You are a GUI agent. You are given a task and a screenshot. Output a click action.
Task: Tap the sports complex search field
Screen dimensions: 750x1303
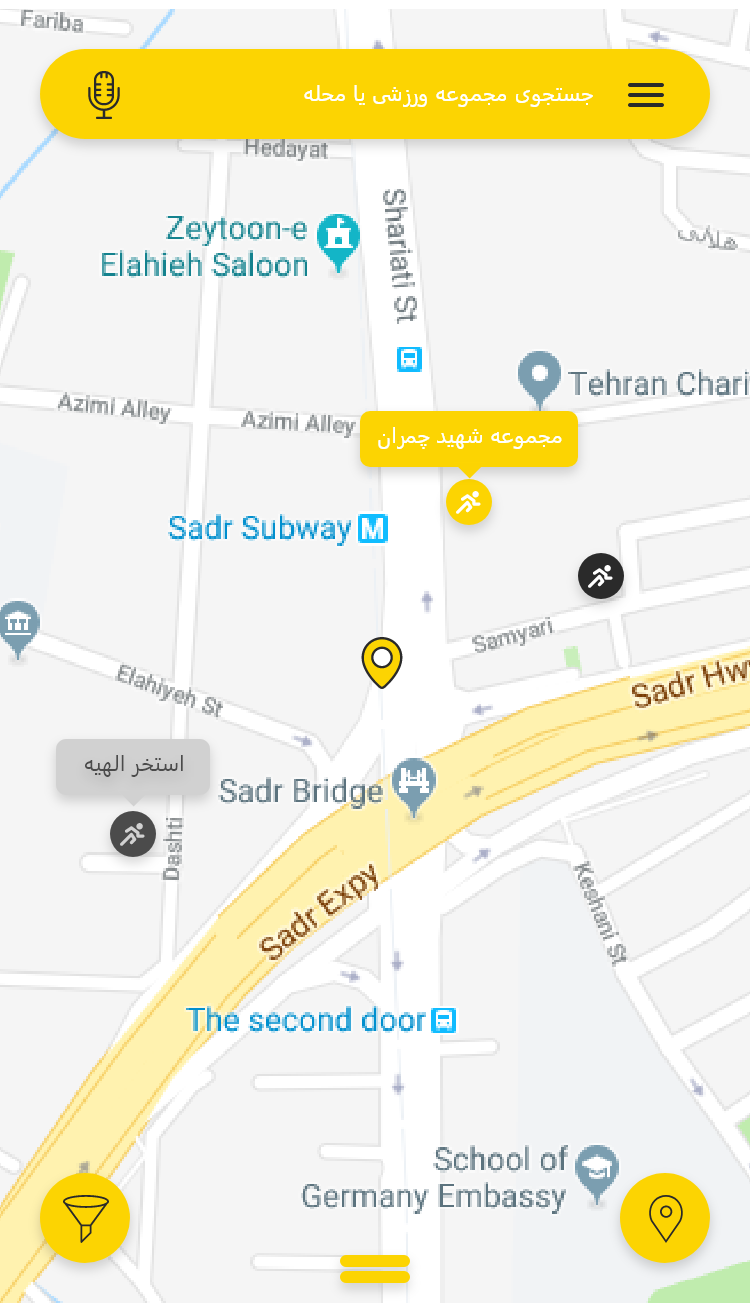coord(448,95)
